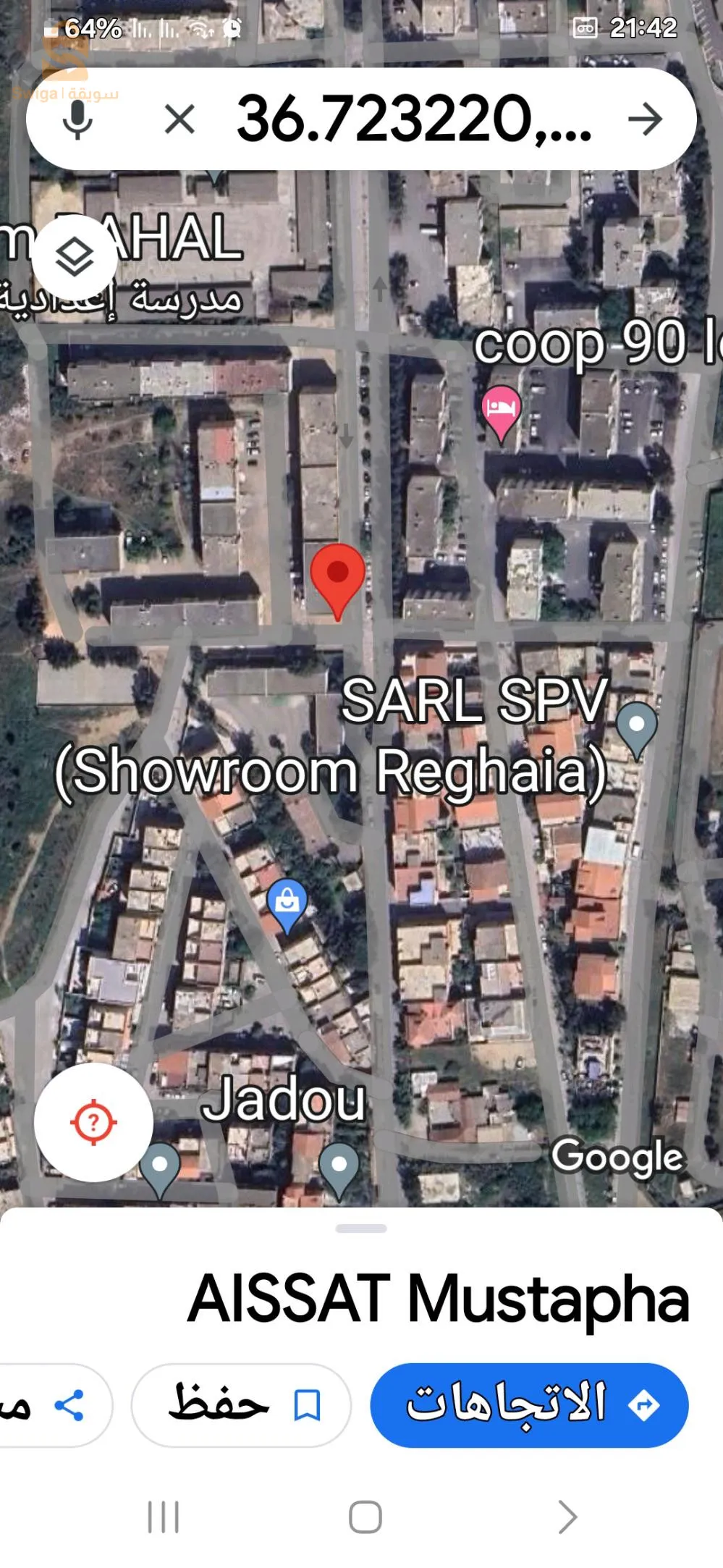Open the Jadou place marker

coord(339,1167)
